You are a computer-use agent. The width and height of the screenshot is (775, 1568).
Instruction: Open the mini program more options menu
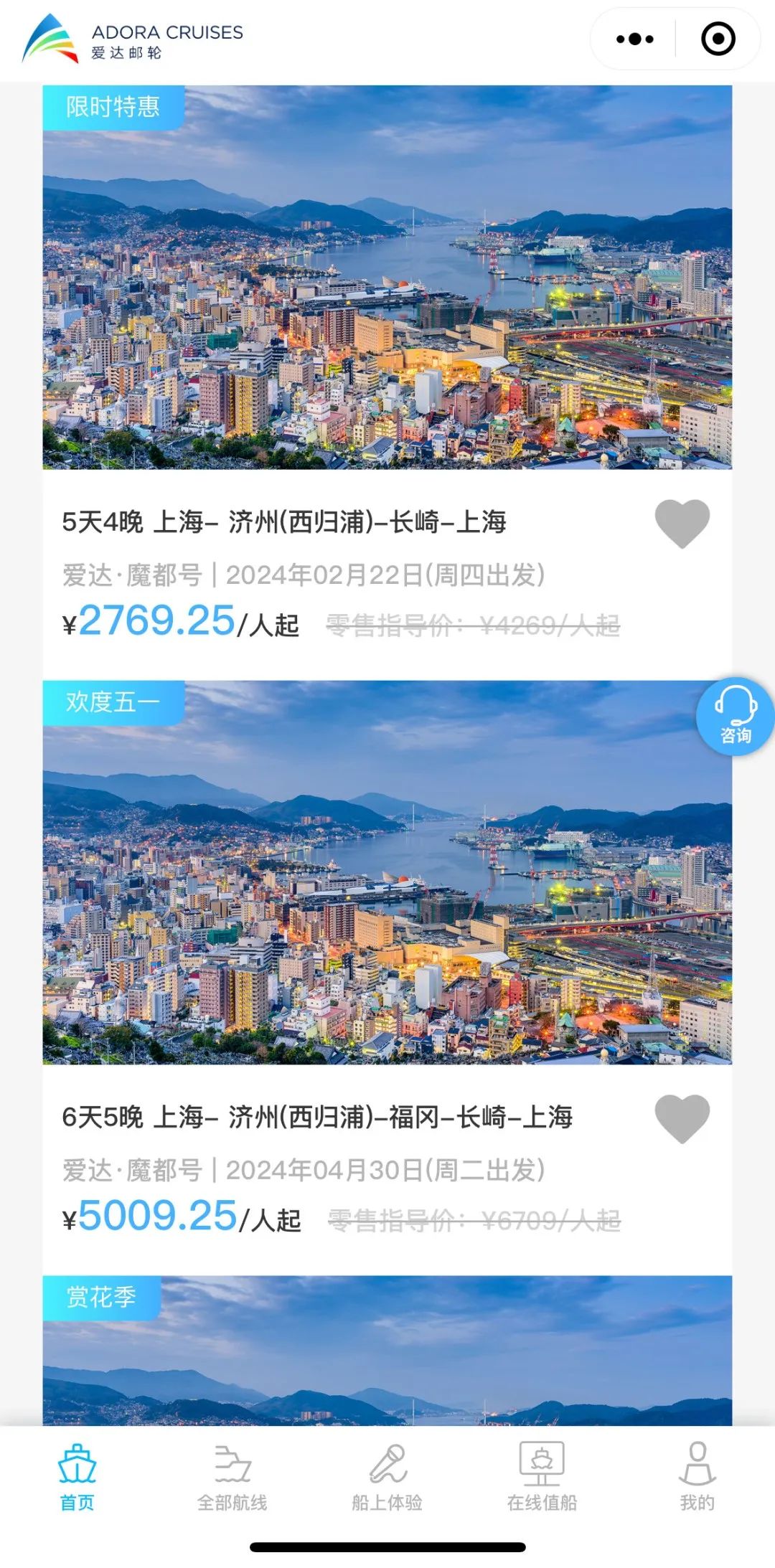click(x=635, y=39)
